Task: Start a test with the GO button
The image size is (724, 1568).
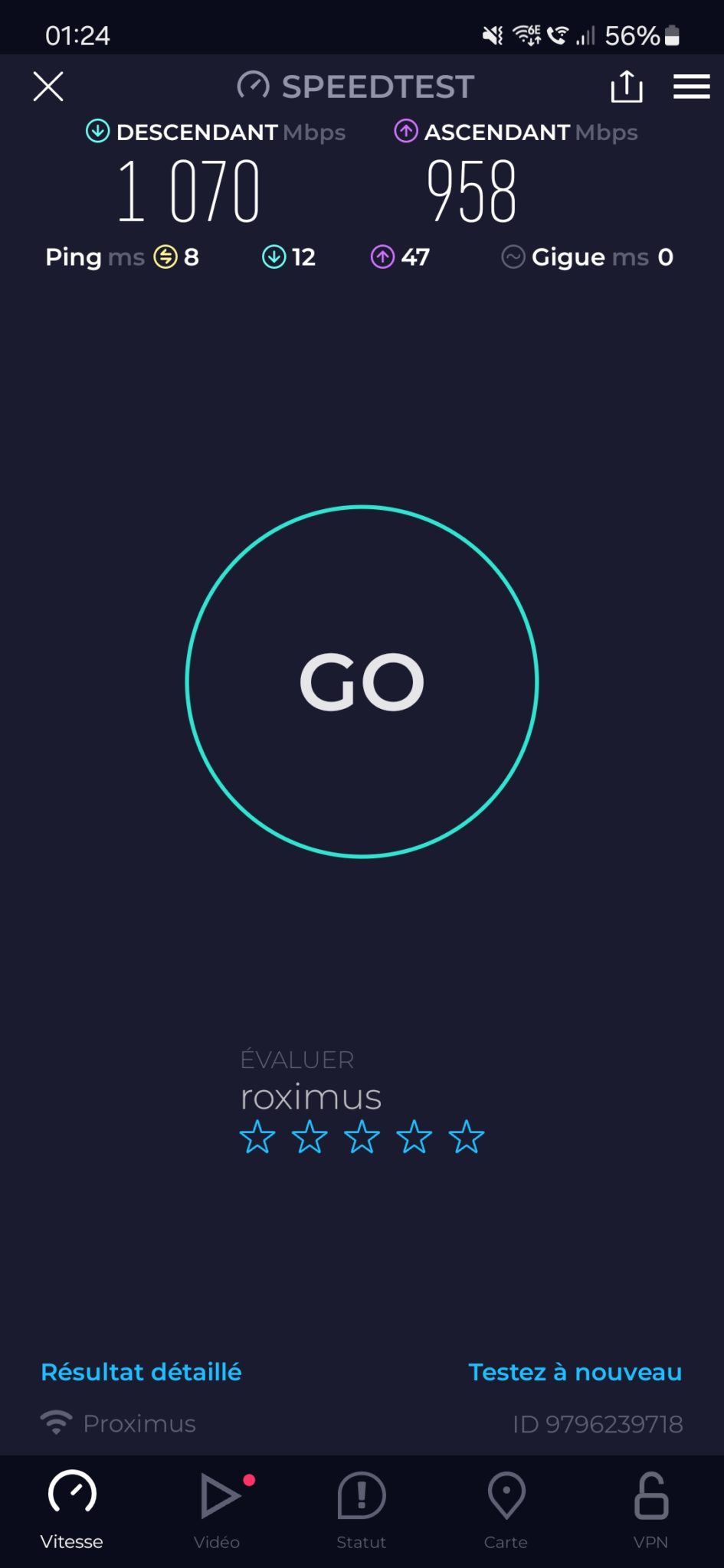Action: (362, 681)
